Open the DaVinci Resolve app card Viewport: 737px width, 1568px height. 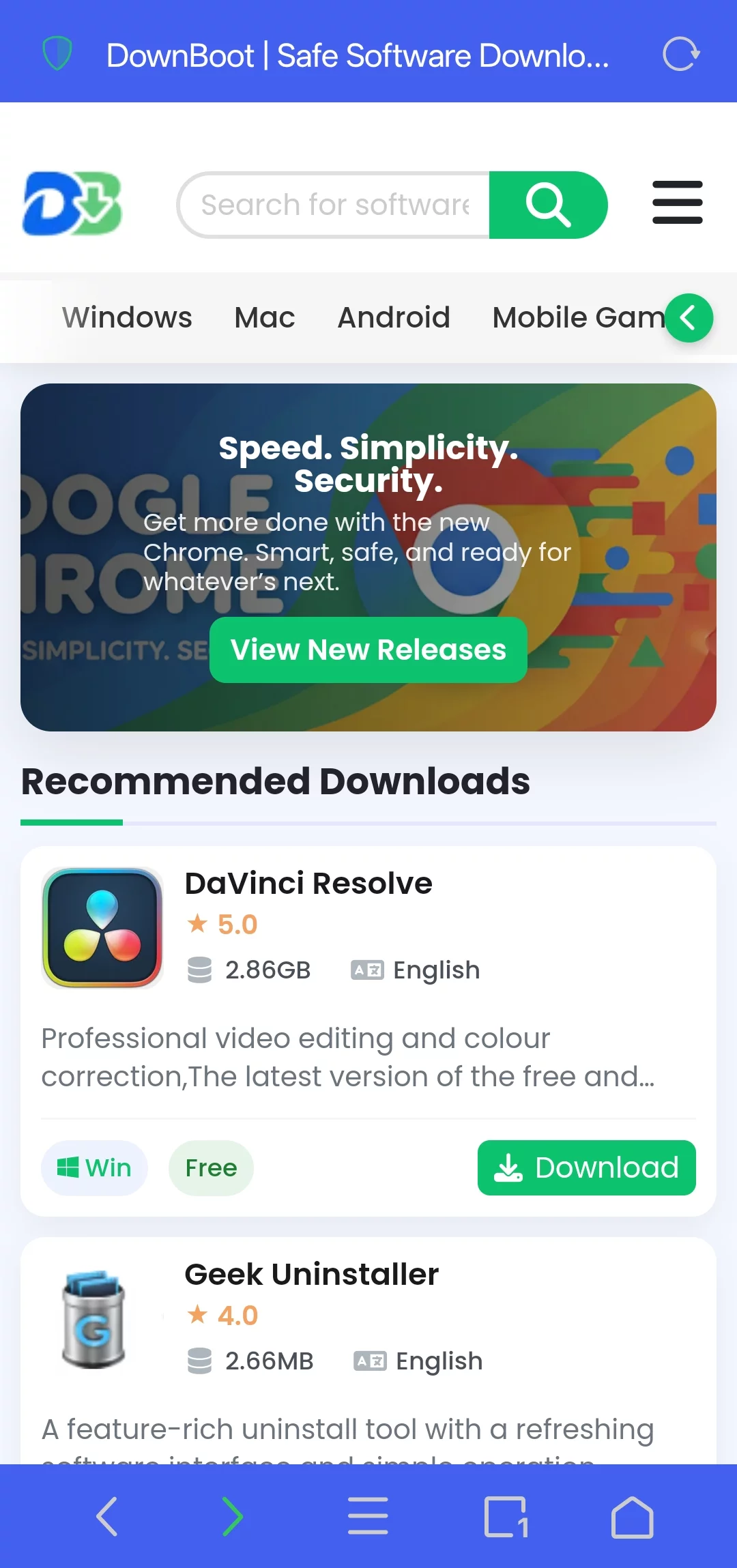coord(308,884)
